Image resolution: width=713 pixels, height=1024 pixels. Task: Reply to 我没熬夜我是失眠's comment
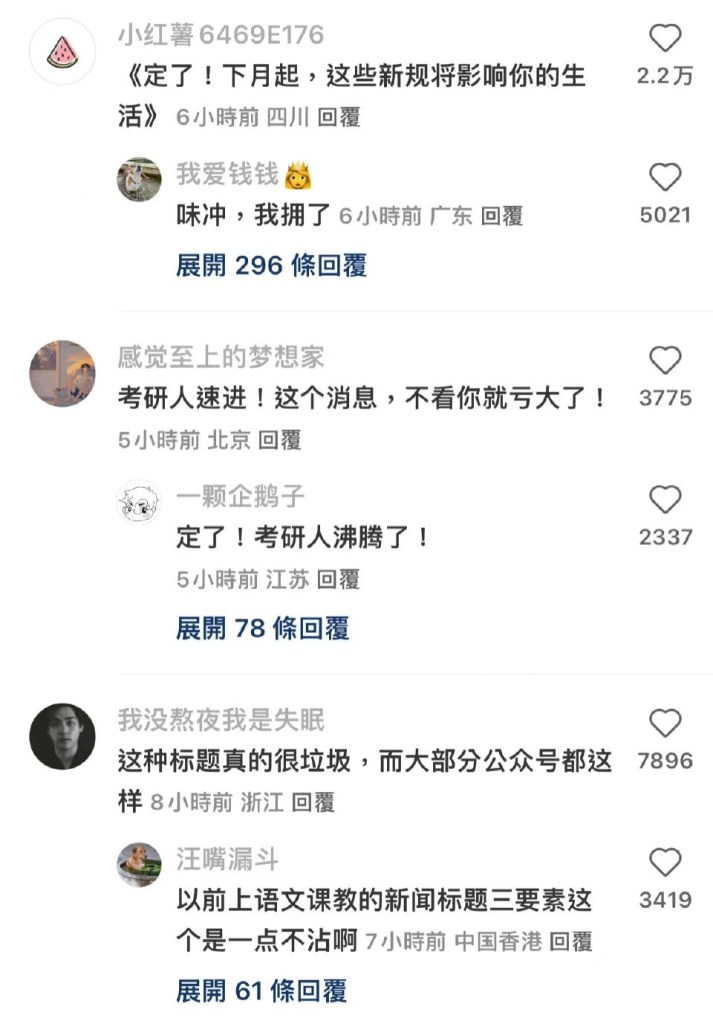pos(311,802)
